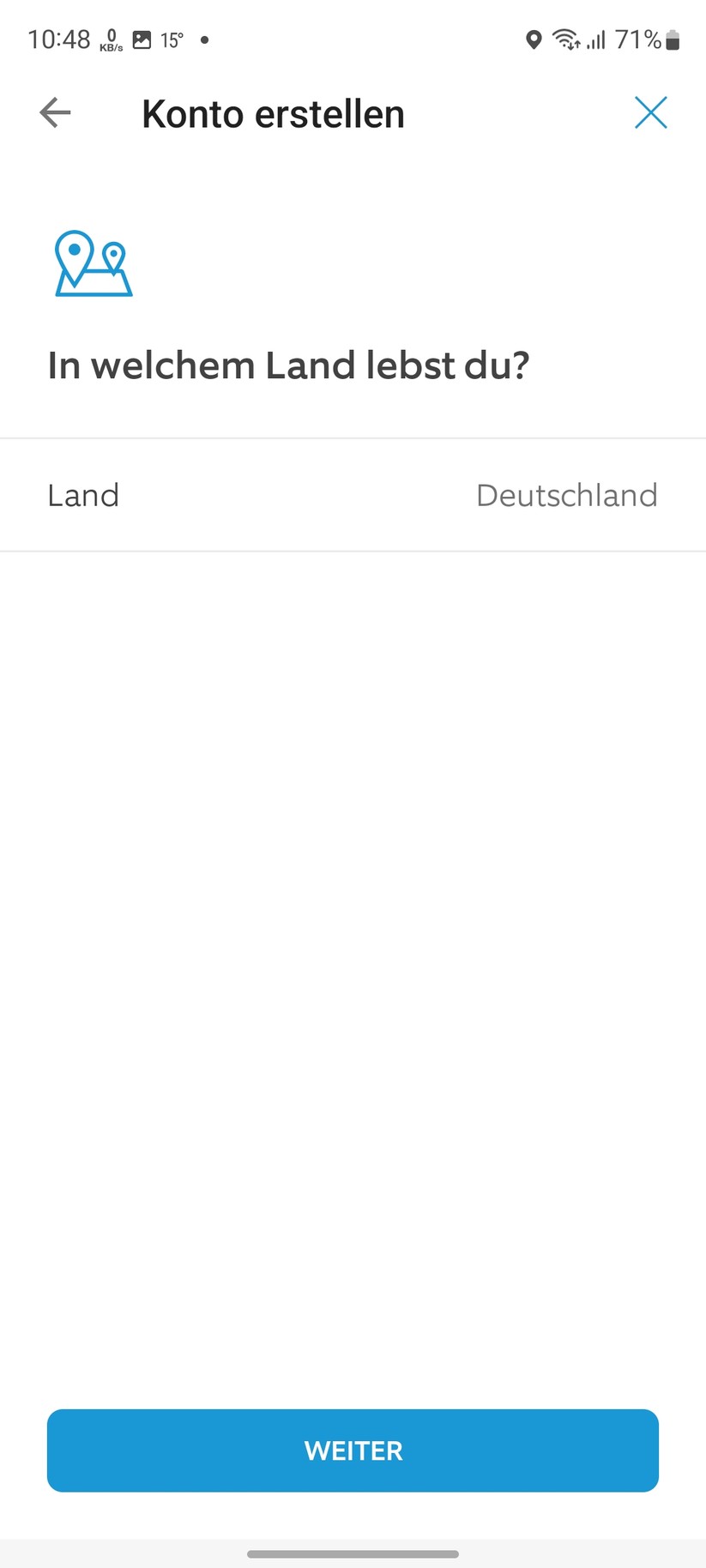Click the blue map location icon

pos(92,264)
